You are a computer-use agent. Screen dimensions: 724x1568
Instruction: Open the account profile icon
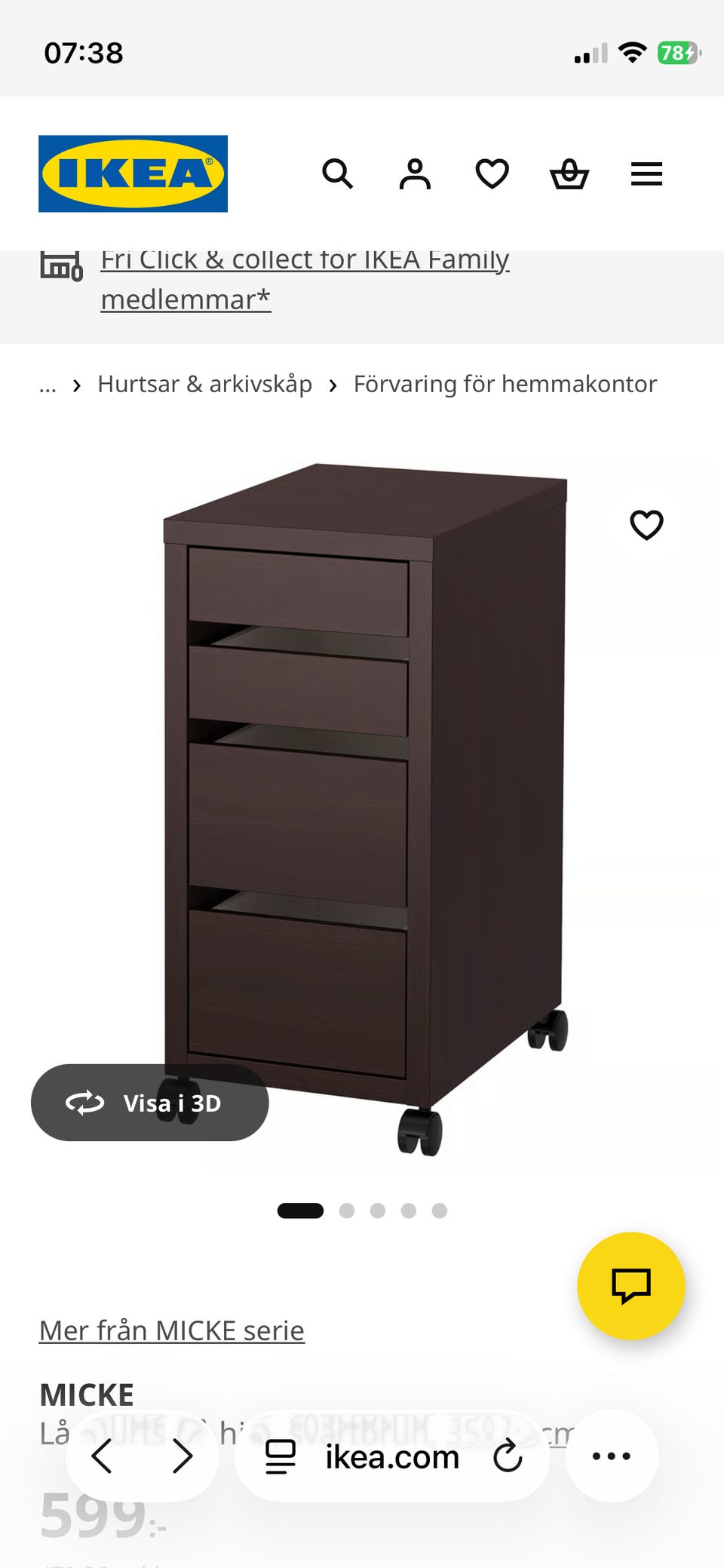click(415, 174)
